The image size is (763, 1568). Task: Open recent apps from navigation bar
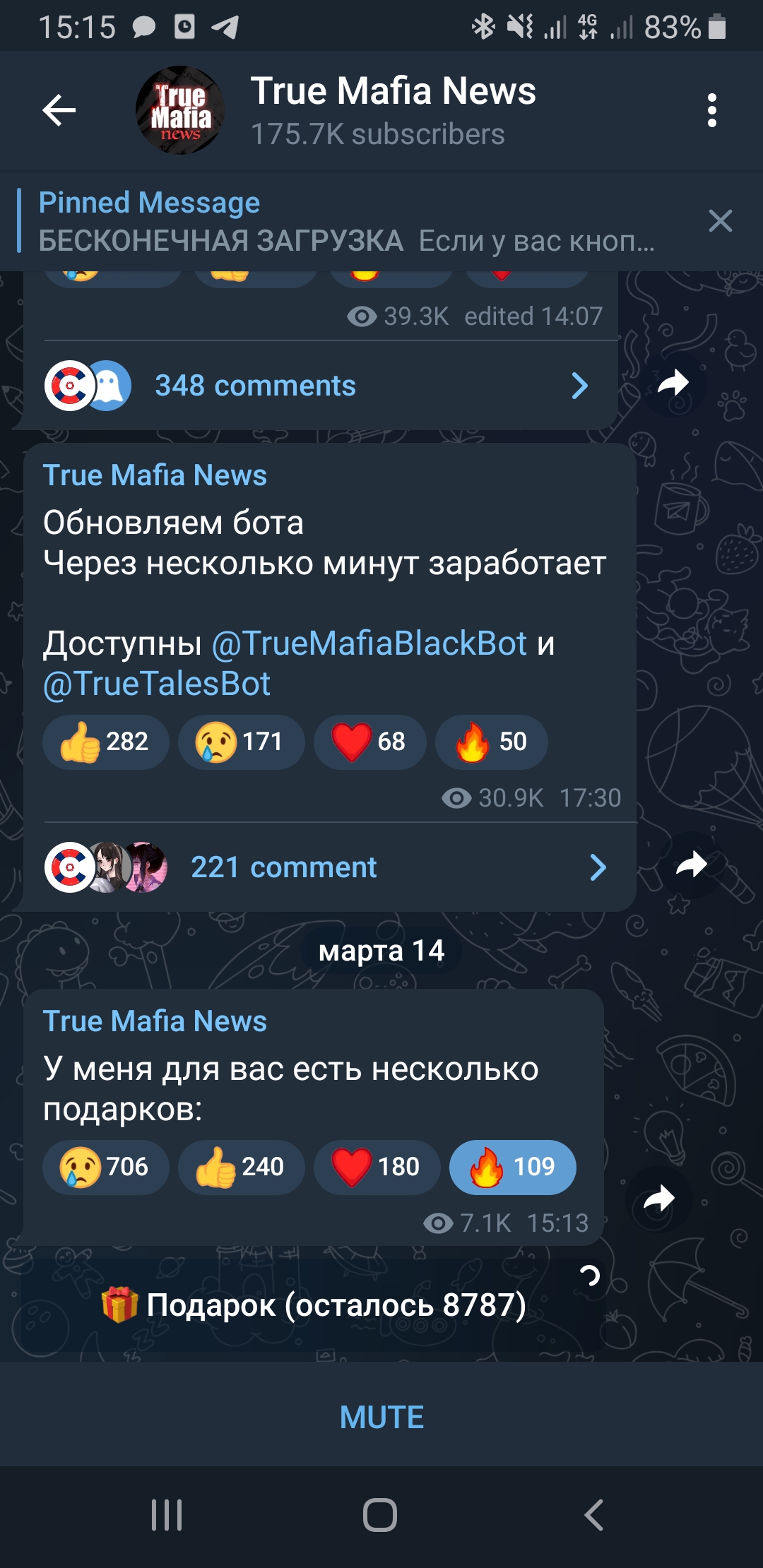[x=167, y=1515]
